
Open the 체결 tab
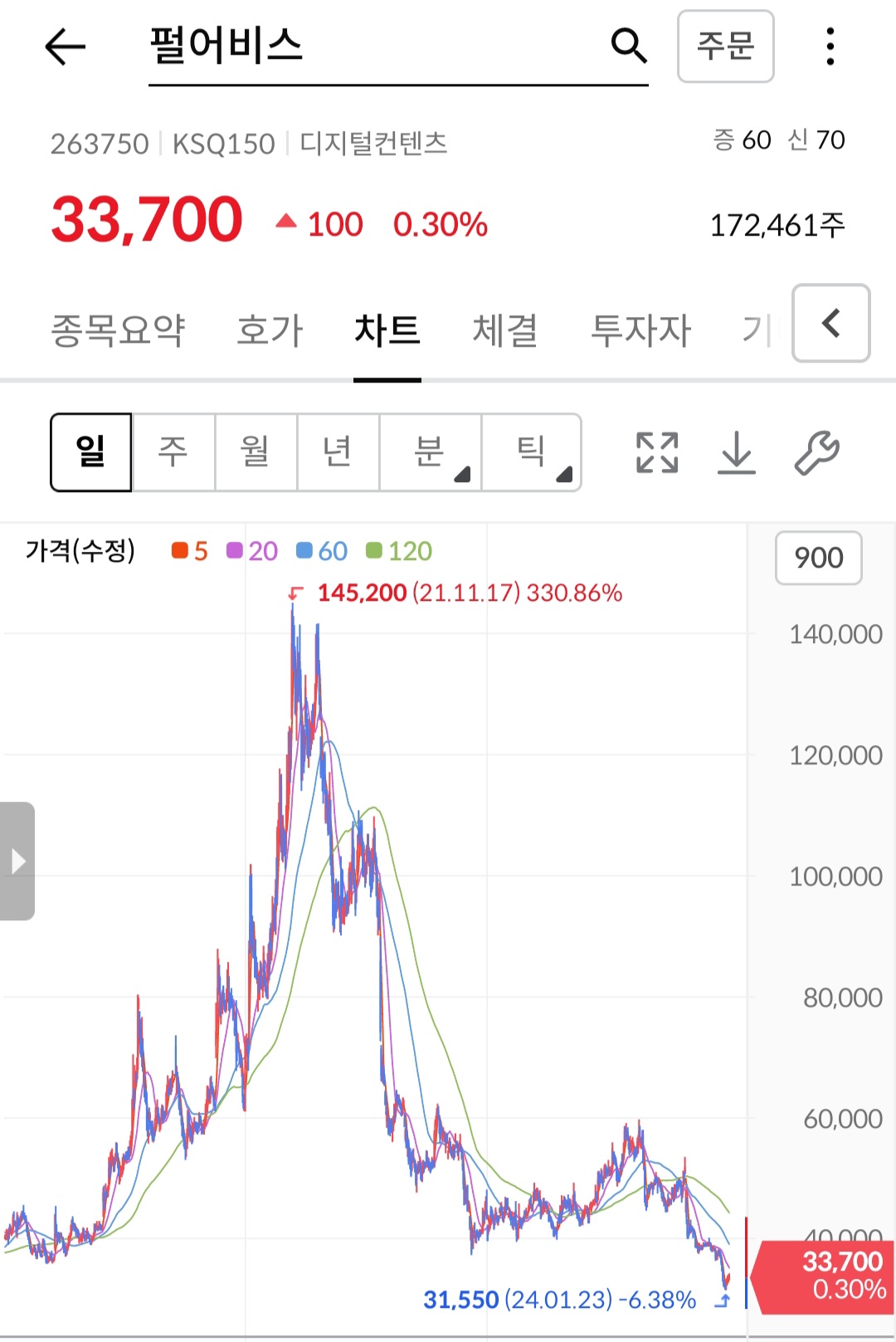coord(505,330)
